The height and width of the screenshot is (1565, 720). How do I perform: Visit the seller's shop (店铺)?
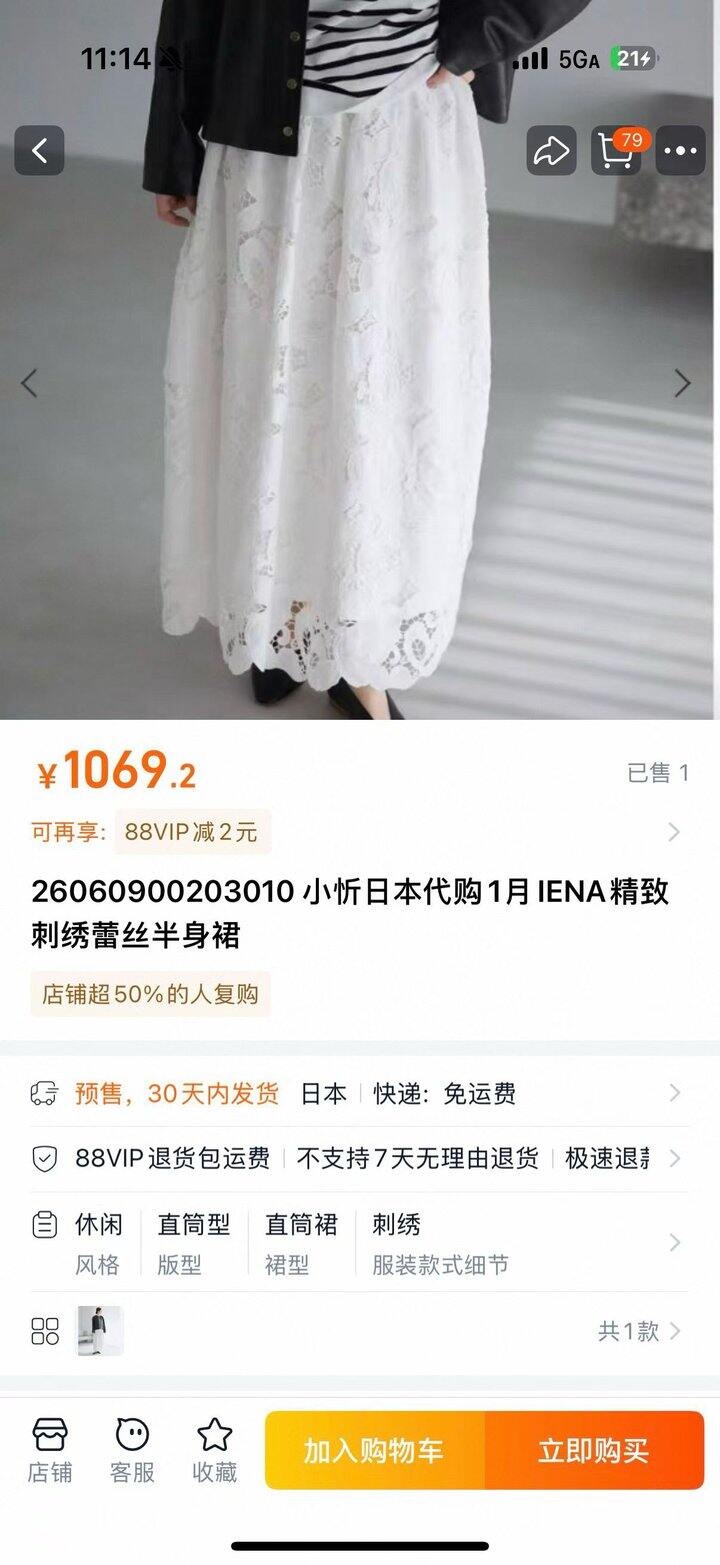pyautogui.click(x=49, y=1450)
